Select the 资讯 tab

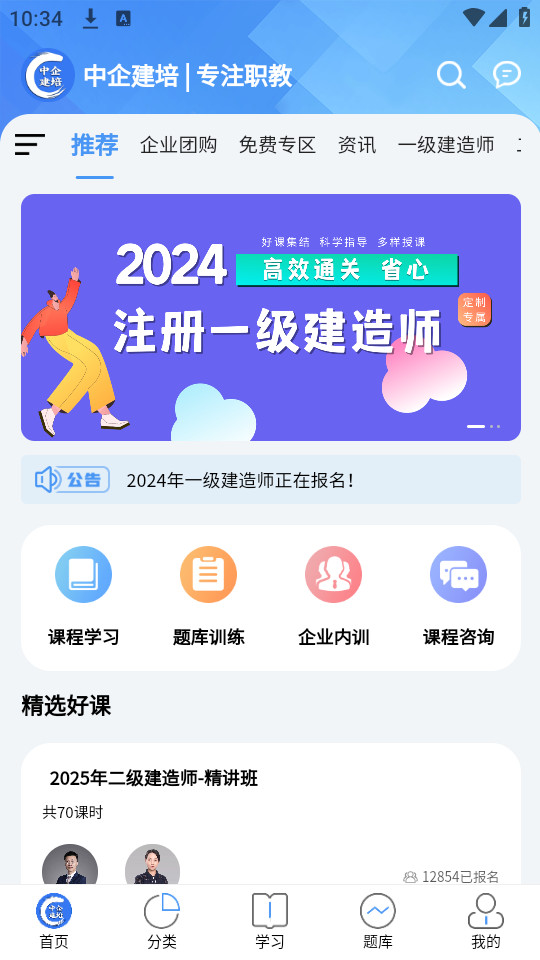(357, 145)
